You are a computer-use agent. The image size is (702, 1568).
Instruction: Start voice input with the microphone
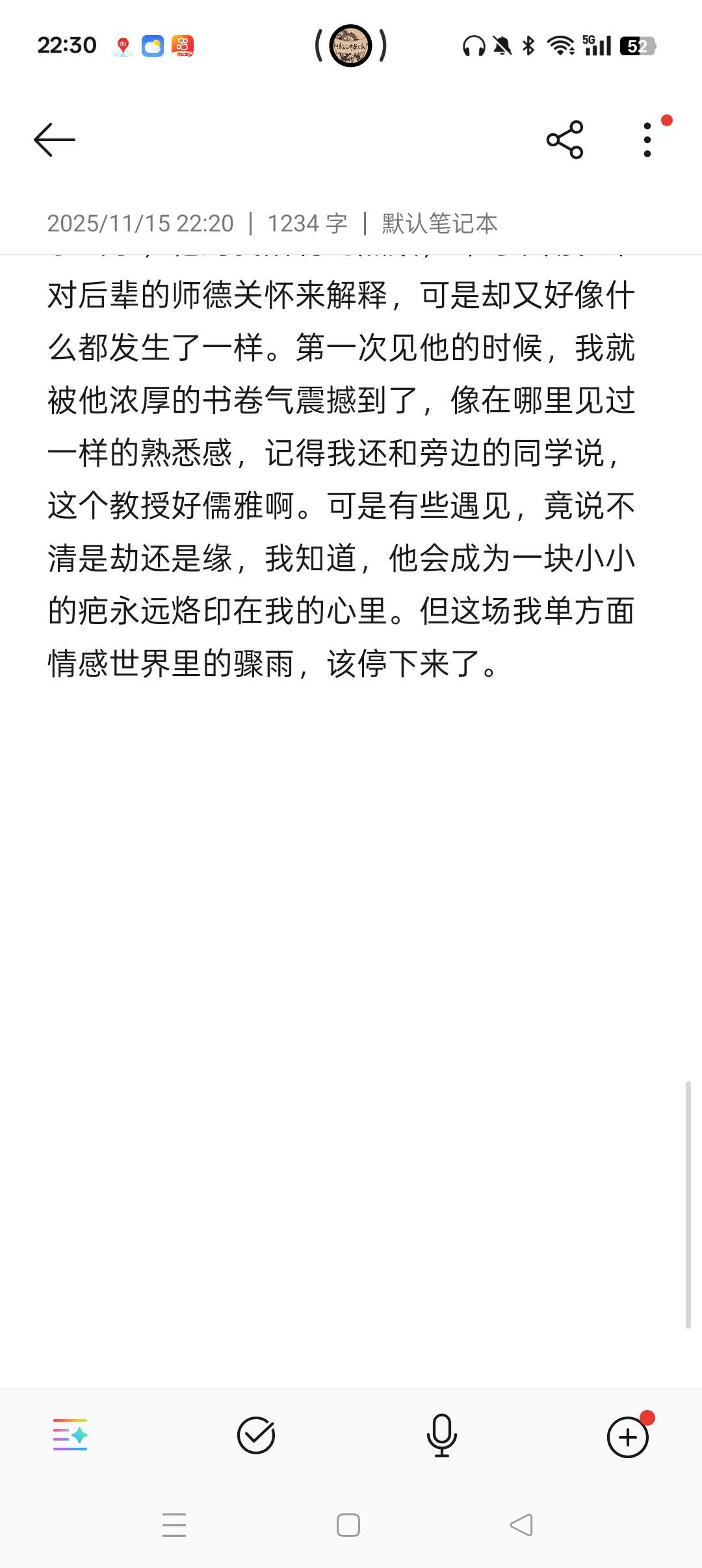coord(441,1435)
